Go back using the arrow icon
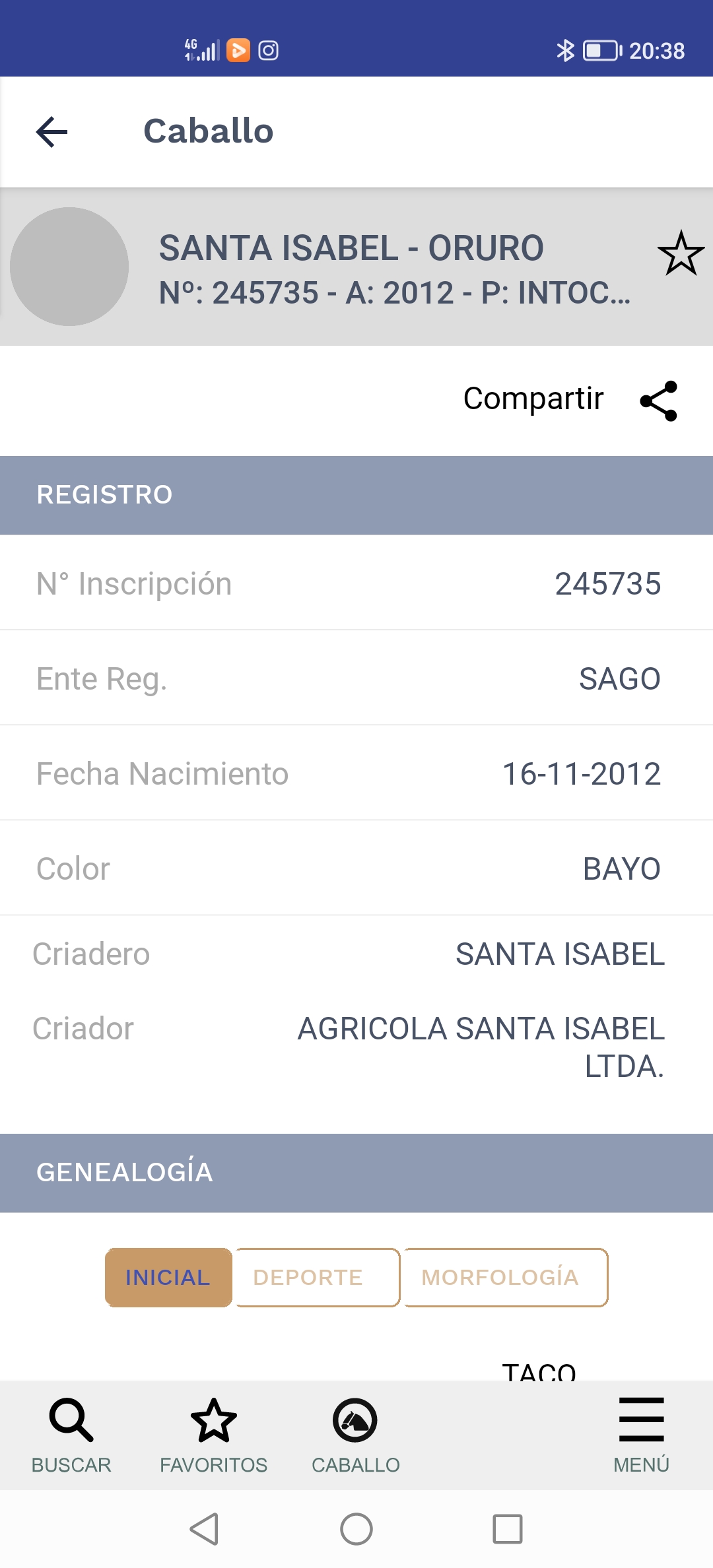The width and height of the screenshot is (713, 1568). coord(51,131)
